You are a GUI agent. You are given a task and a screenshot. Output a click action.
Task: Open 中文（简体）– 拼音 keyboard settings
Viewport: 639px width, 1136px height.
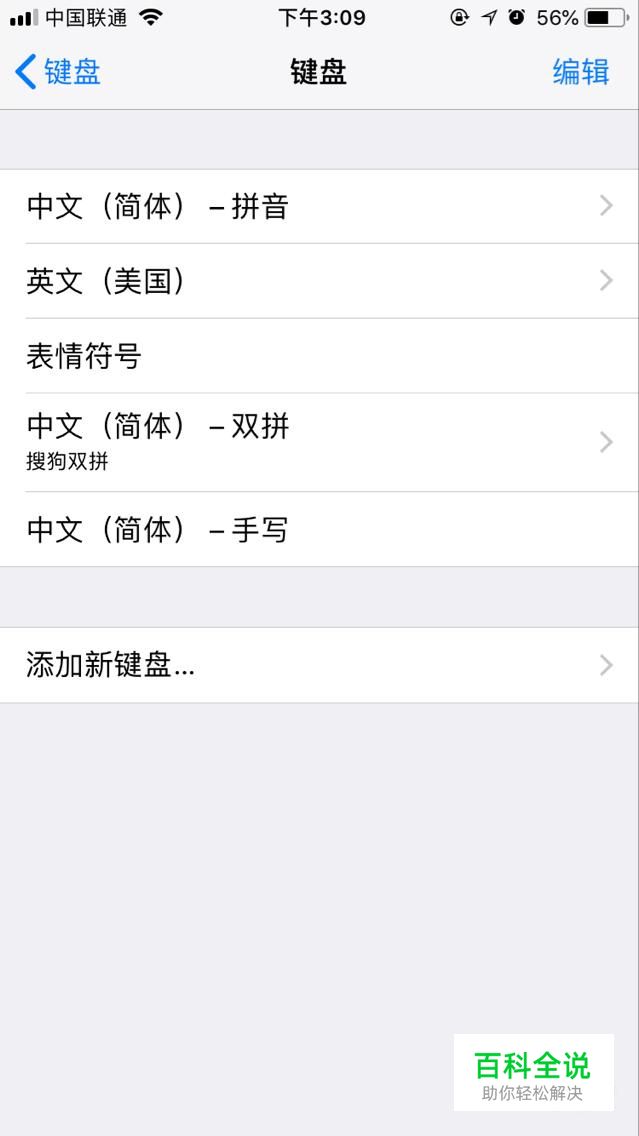point(320,206)
